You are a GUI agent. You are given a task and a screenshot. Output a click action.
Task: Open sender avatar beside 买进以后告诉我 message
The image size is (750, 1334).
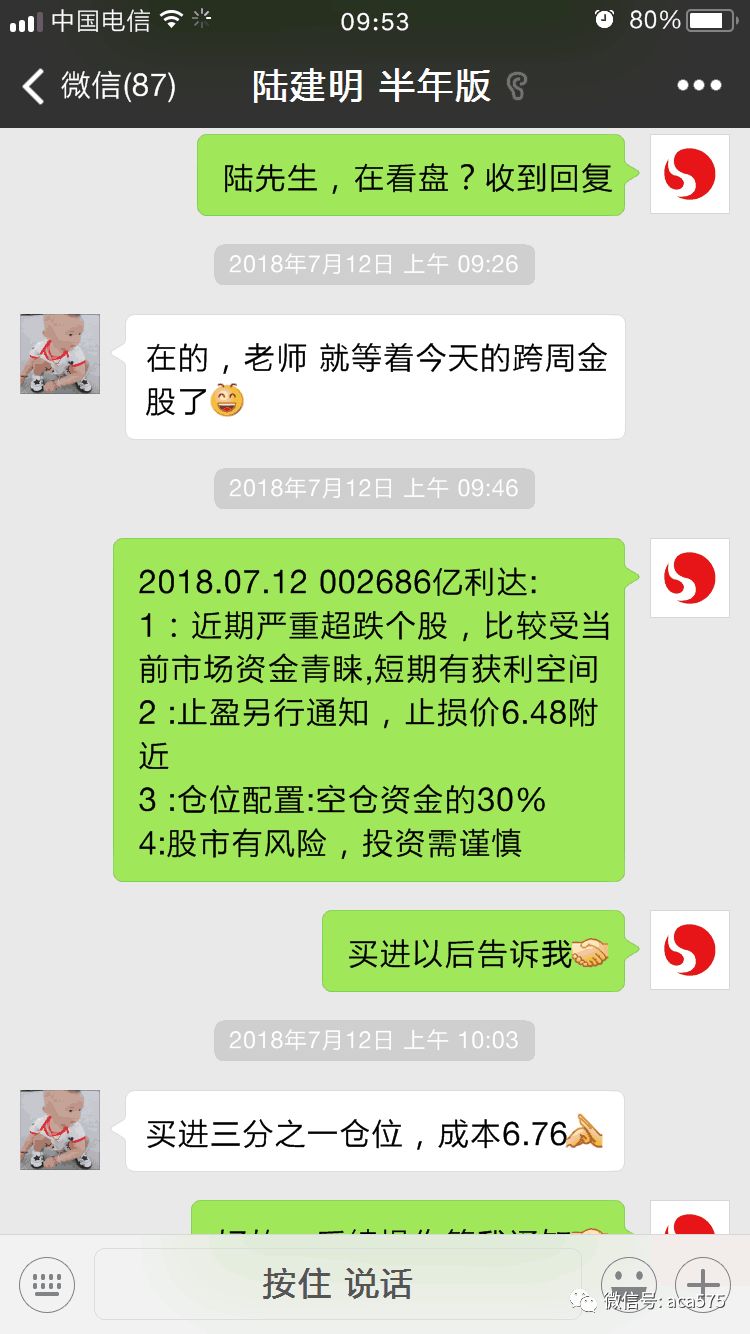point(690,950)
